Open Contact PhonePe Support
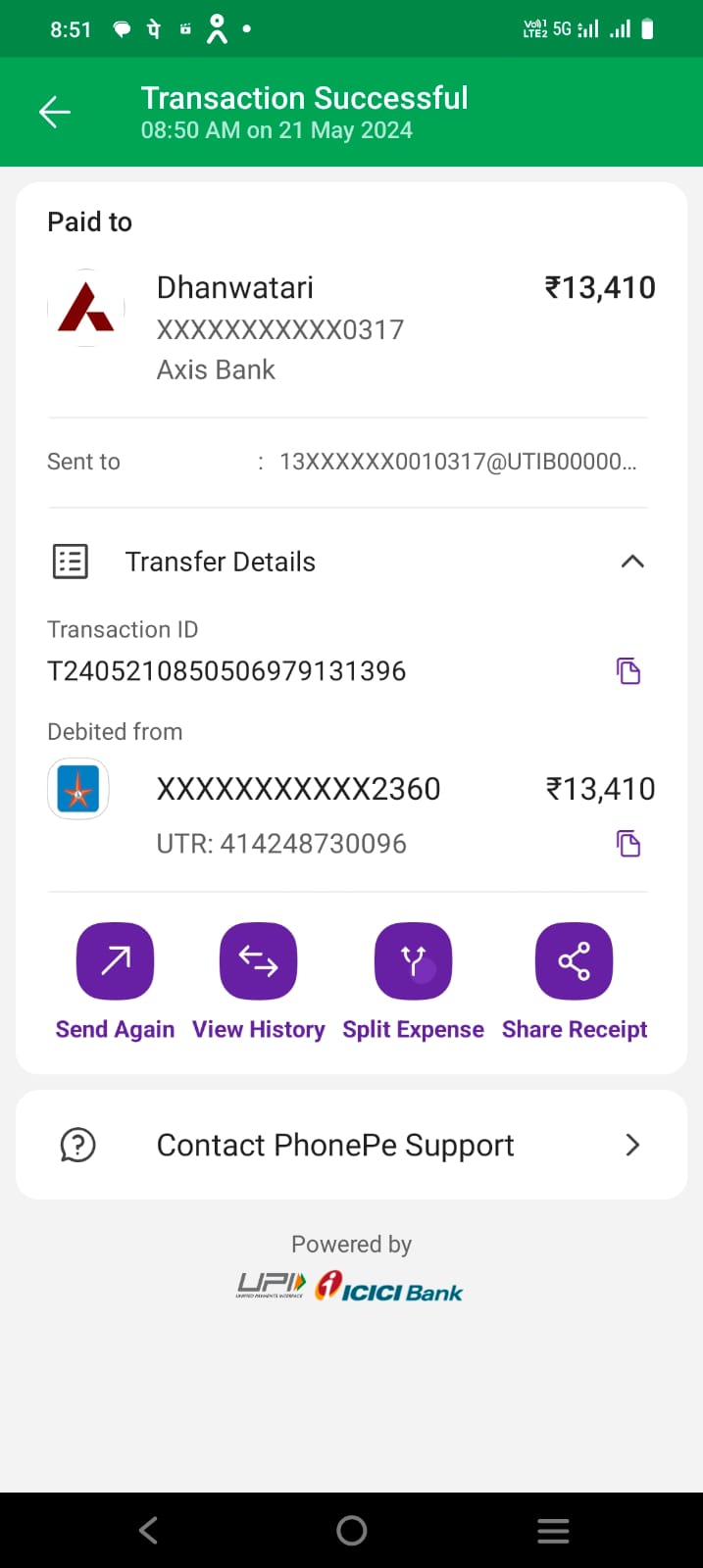703x1568 pixels. click(x=351, y=1145)
